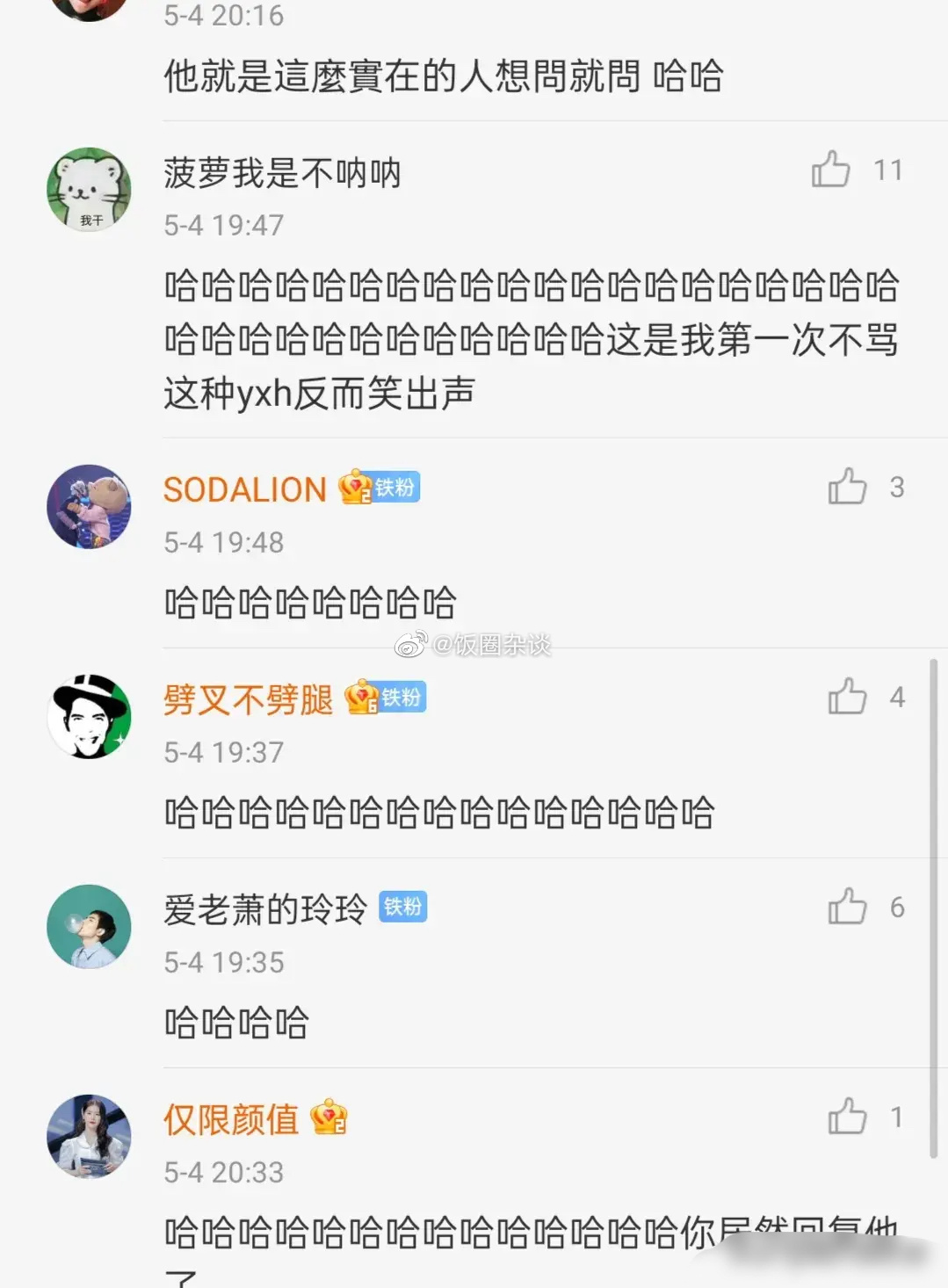Select the username 仅限颜值
The image size is (948, 1288).
pos(231,1119)
